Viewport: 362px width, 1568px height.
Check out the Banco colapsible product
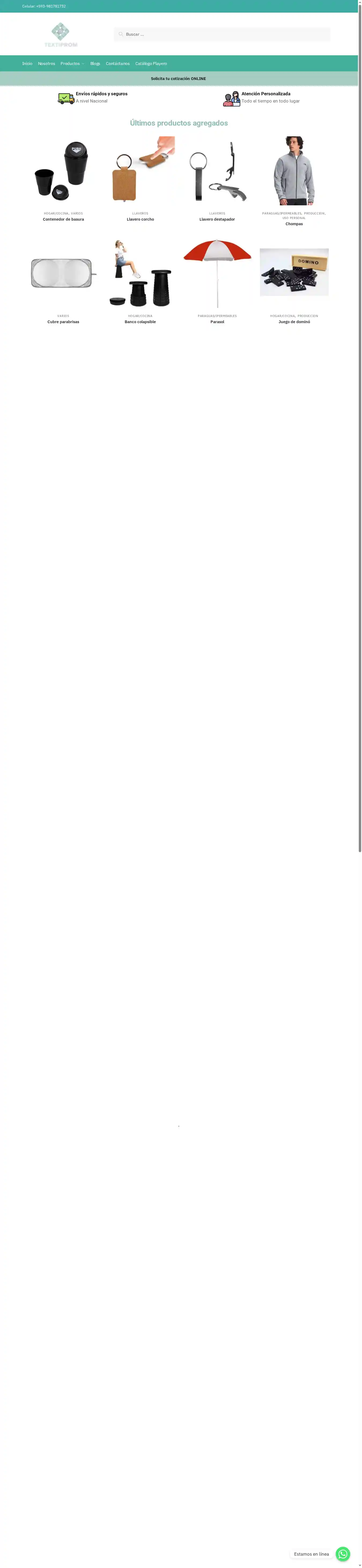[140, 321]
